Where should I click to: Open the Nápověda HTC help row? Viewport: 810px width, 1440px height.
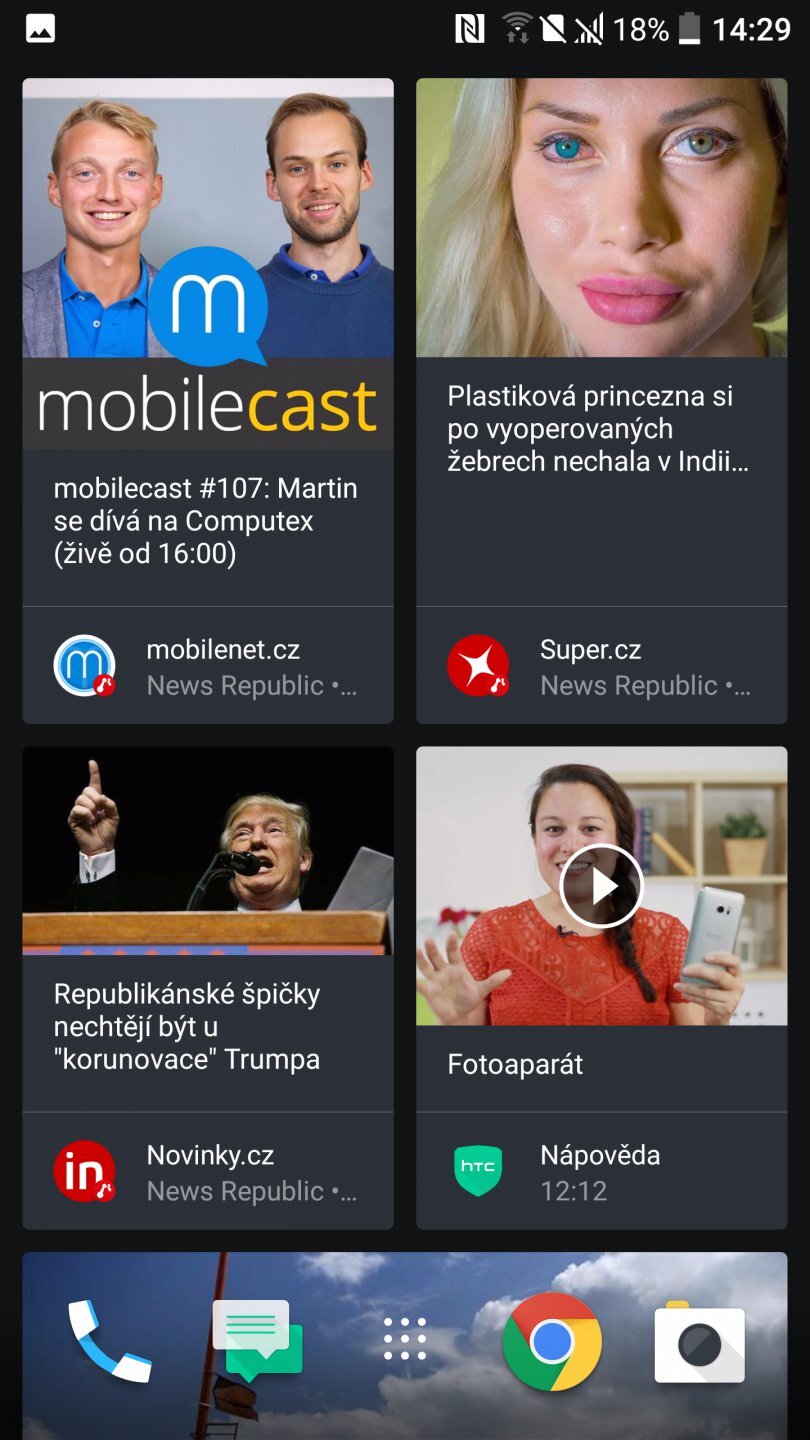pos(601,1172)
